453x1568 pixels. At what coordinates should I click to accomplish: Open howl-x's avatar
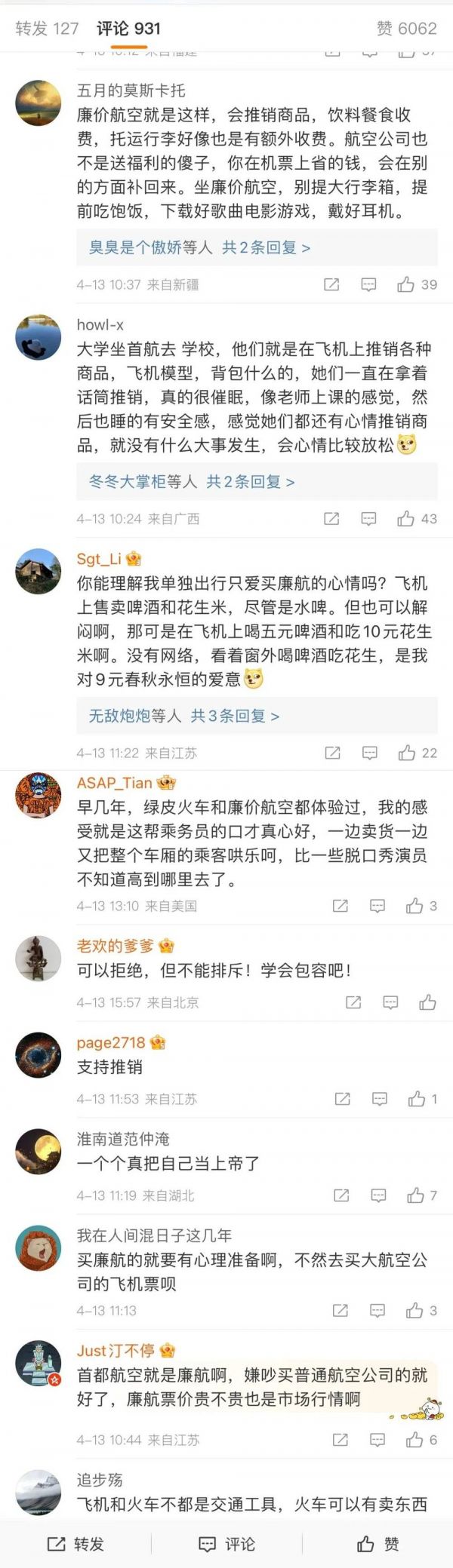(38, 338)
